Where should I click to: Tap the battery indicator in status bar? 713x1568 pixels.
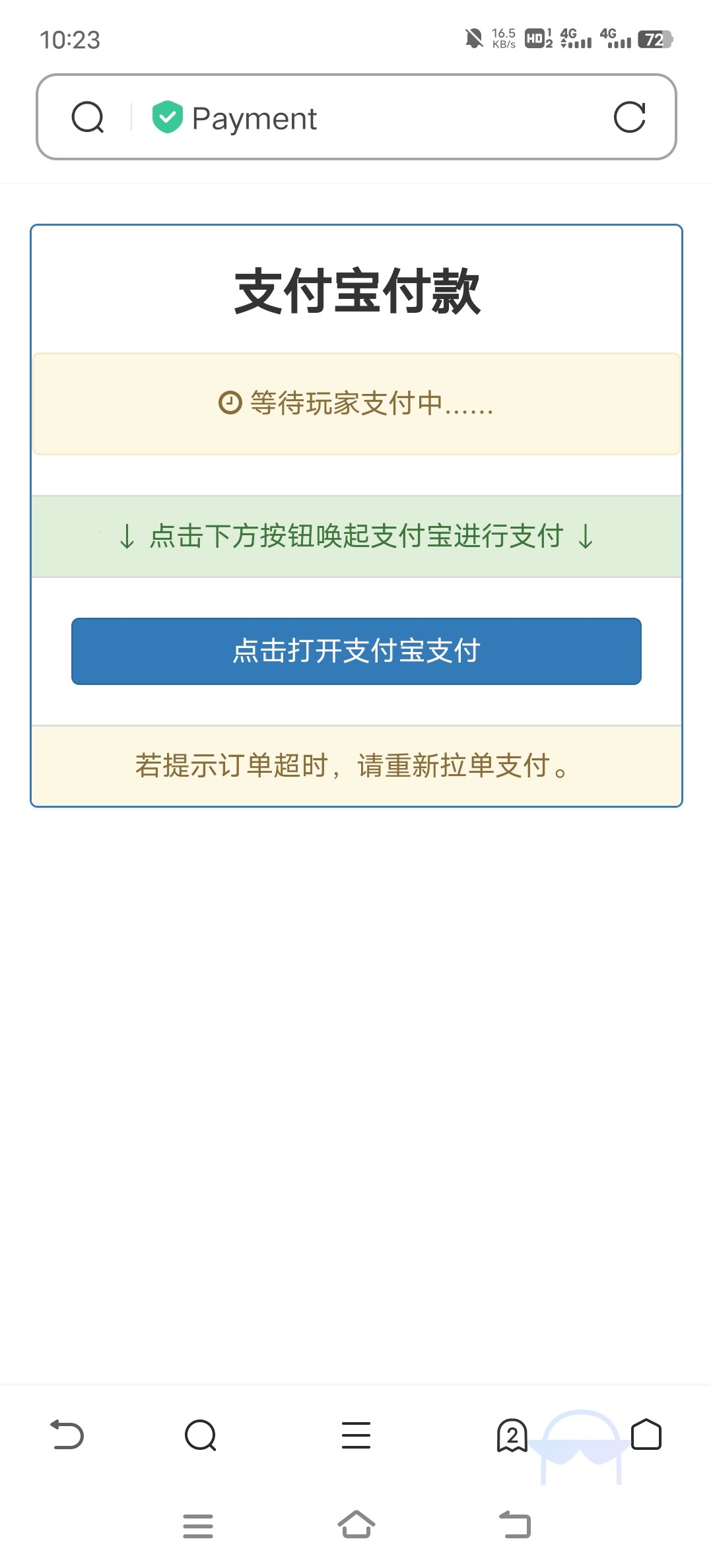654,40
